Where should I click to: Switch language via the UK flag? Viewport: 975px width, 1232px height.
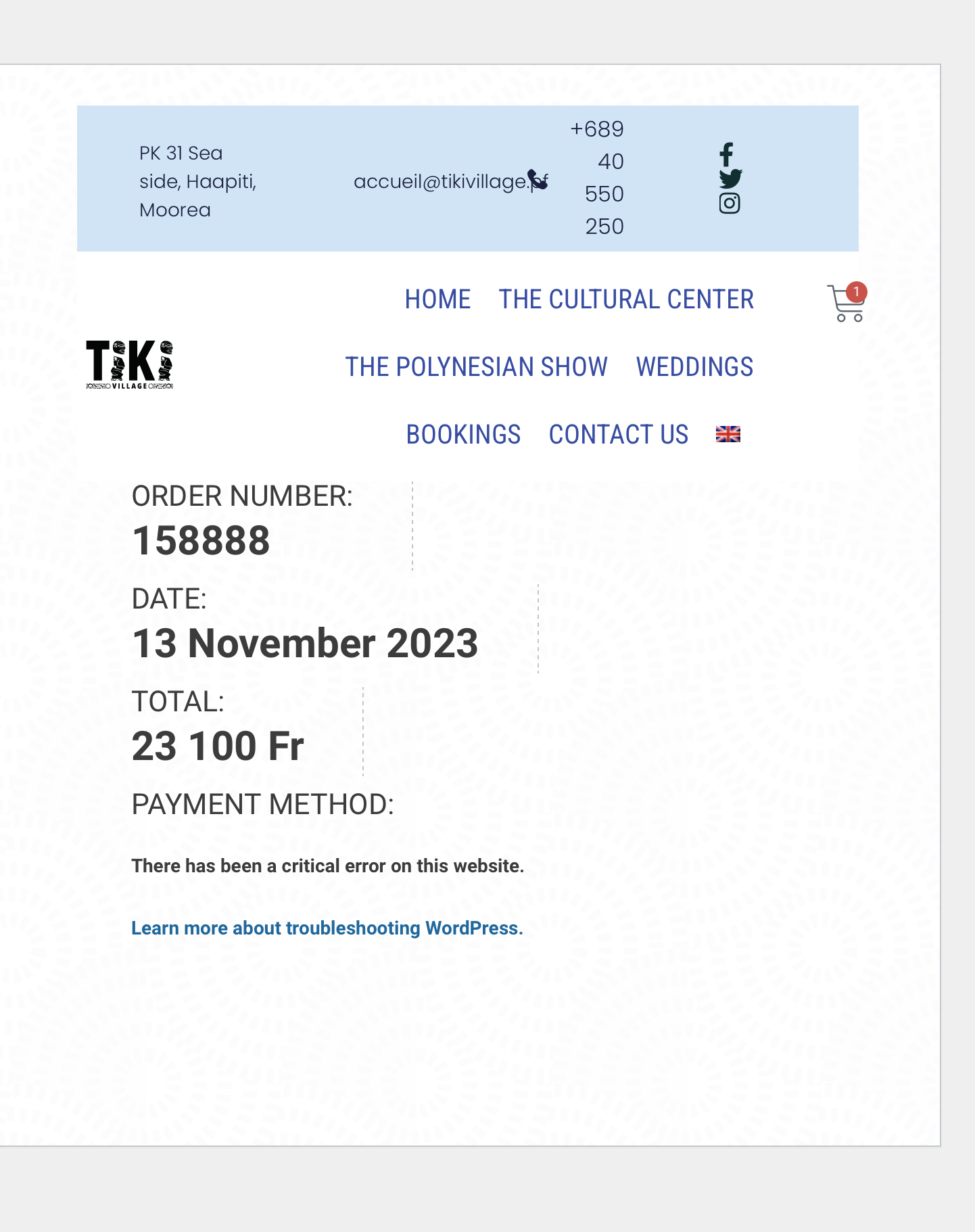click(x=728, y=434)
